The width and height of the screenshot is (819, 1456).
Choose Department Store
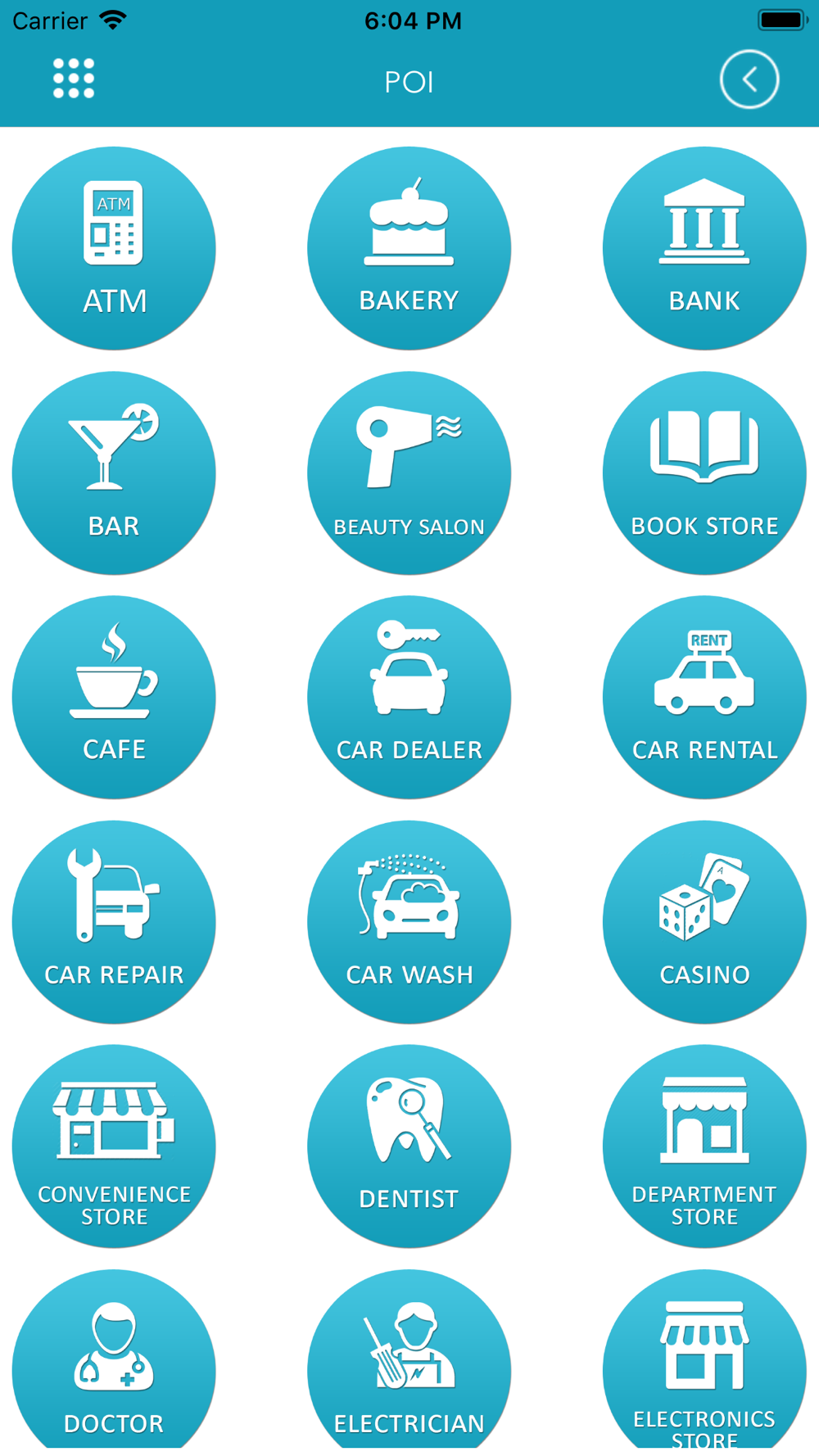coord(704,1146)
